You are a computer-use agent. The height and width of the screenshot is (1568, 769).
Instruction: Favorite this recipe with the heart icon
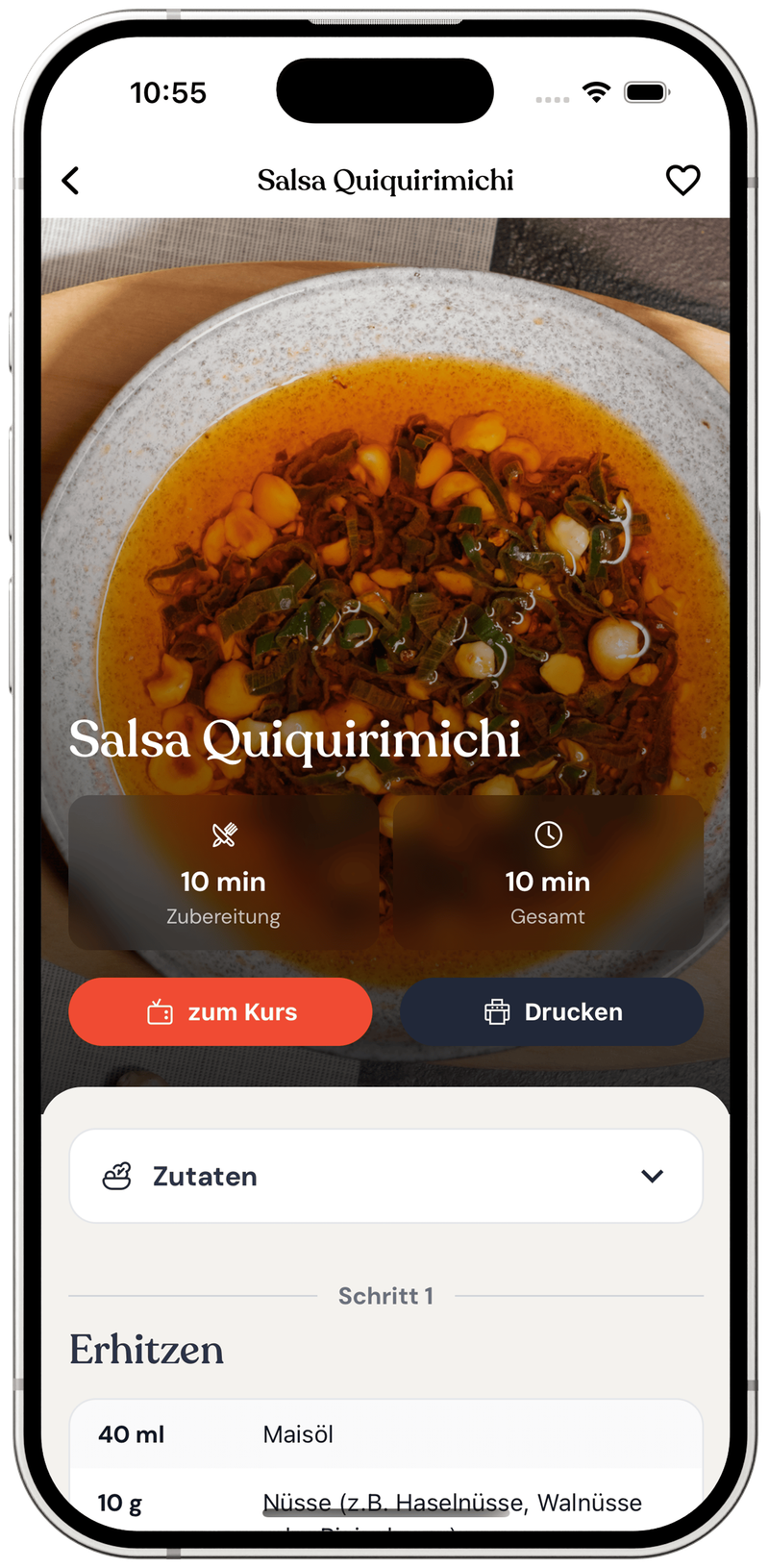point(682,181)
